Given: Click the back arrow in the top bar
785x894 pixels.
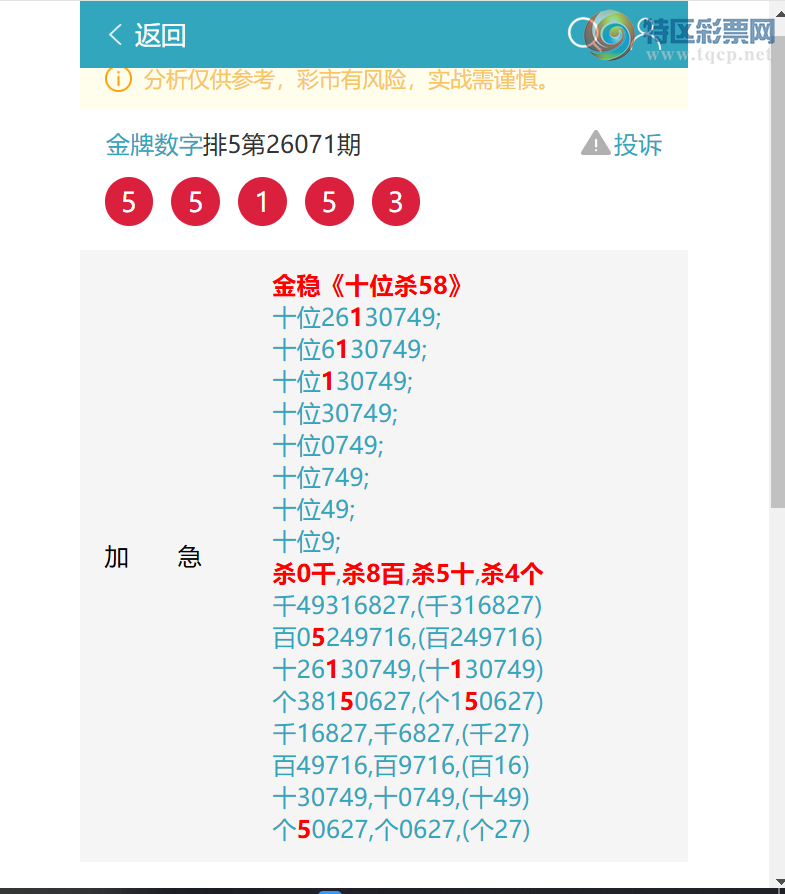Looking at the screenshot, I should pos(115,34).
